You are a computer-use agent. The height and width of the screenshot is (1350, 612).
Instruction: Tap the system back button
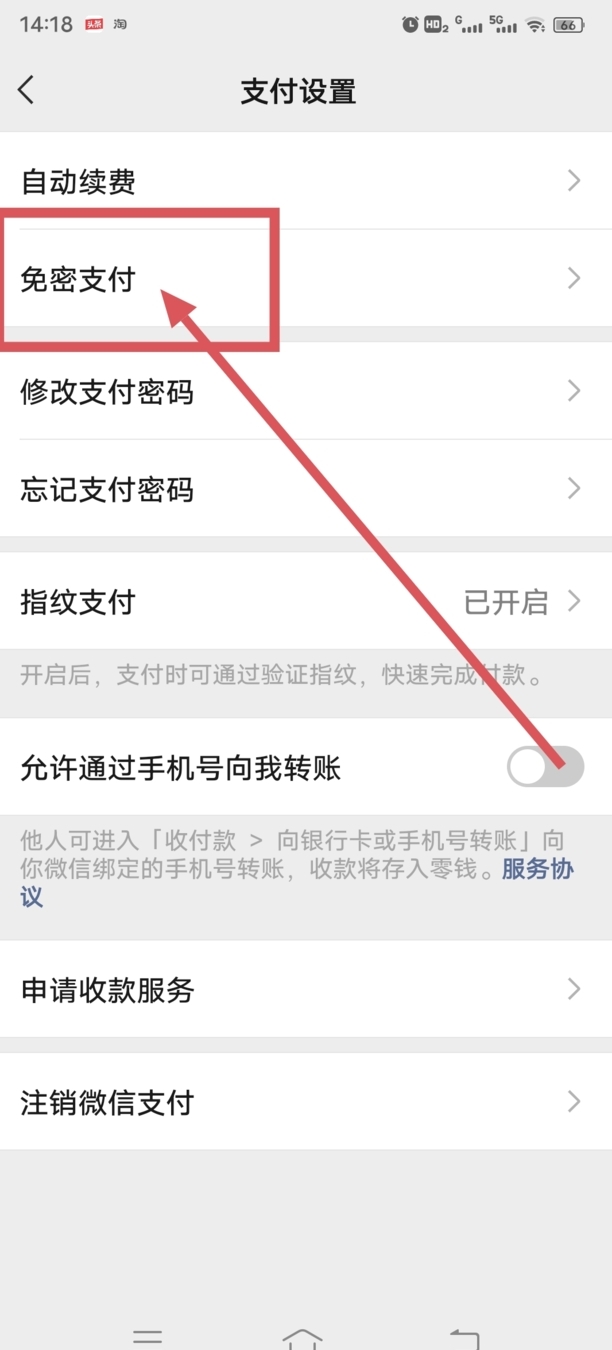point(463,1338)
